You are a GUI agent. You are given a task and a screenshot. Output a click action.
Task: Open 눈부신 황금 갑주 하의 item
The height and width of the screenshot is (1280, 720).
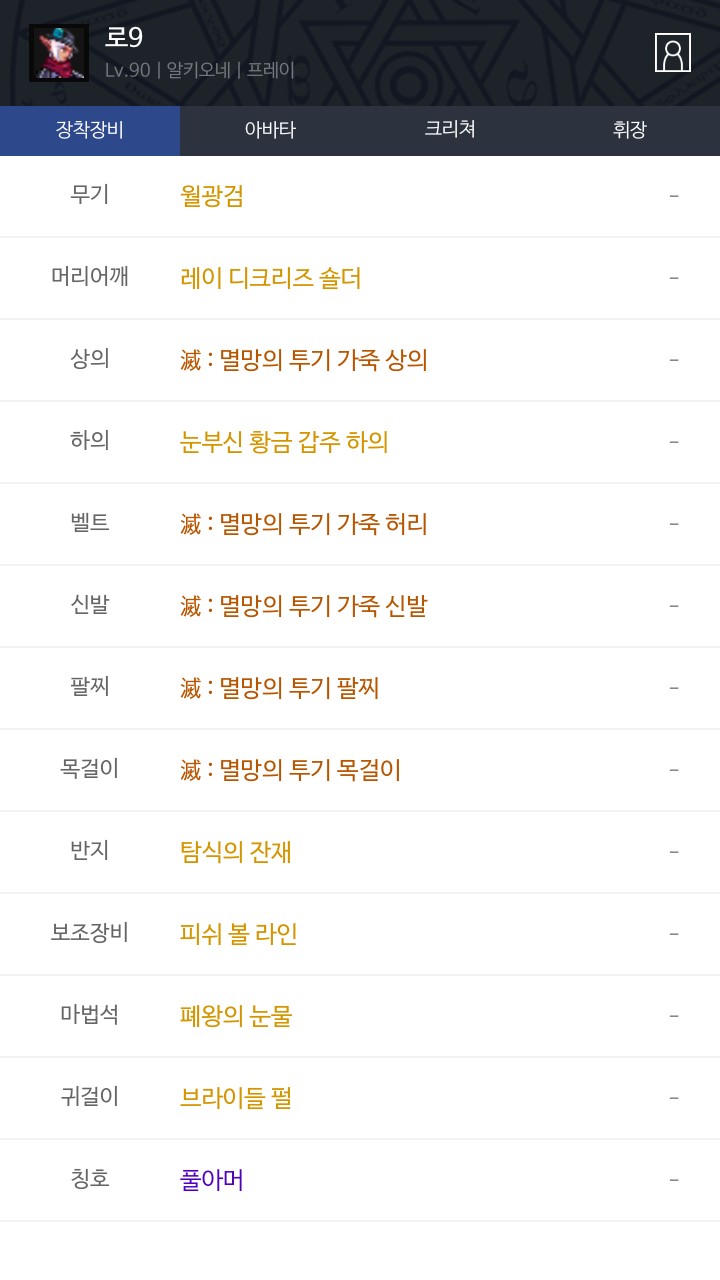pyautogui.click(x=284, y=442)
